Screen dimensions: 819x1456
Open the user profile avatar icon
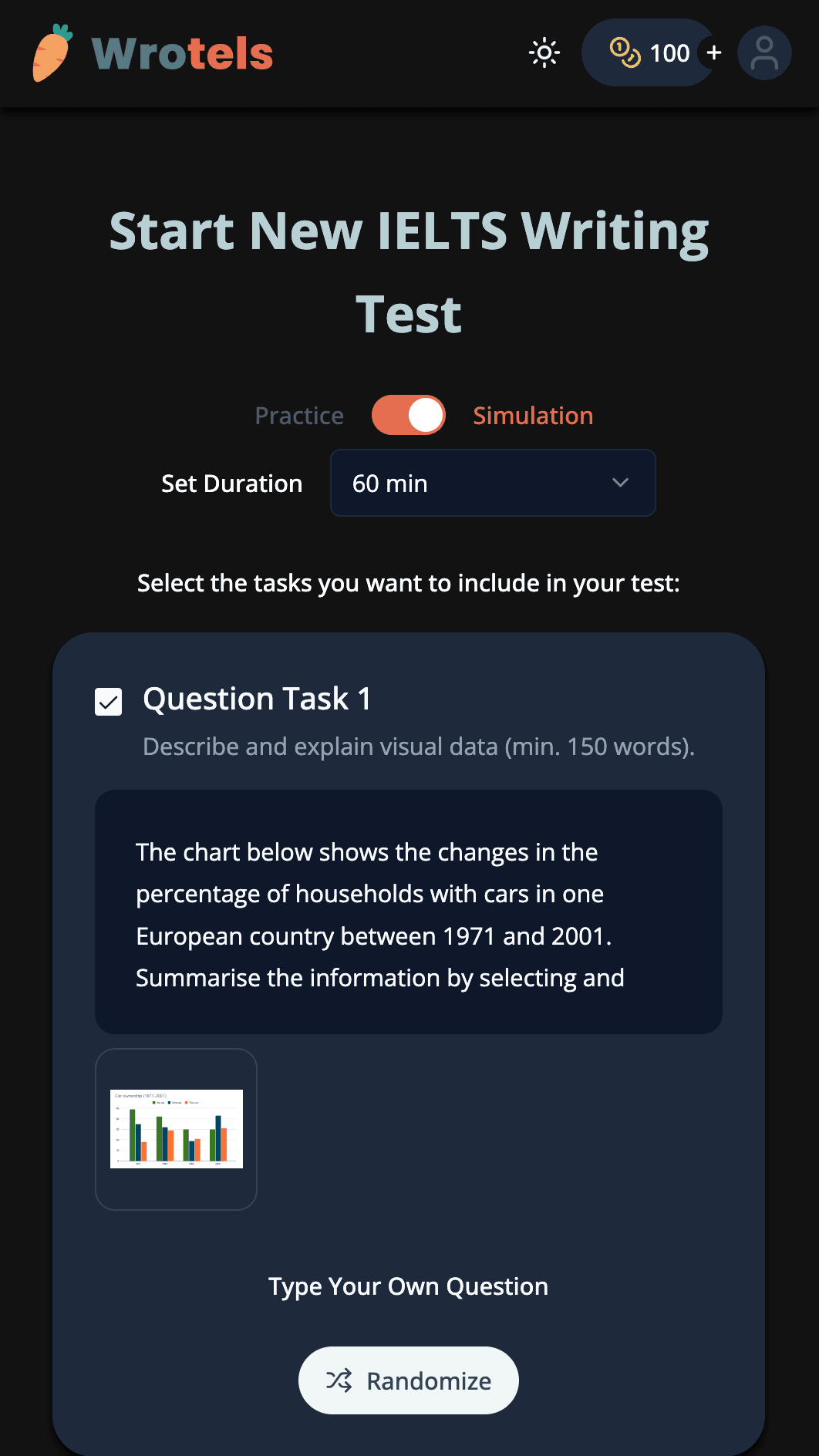pos(763,52)
